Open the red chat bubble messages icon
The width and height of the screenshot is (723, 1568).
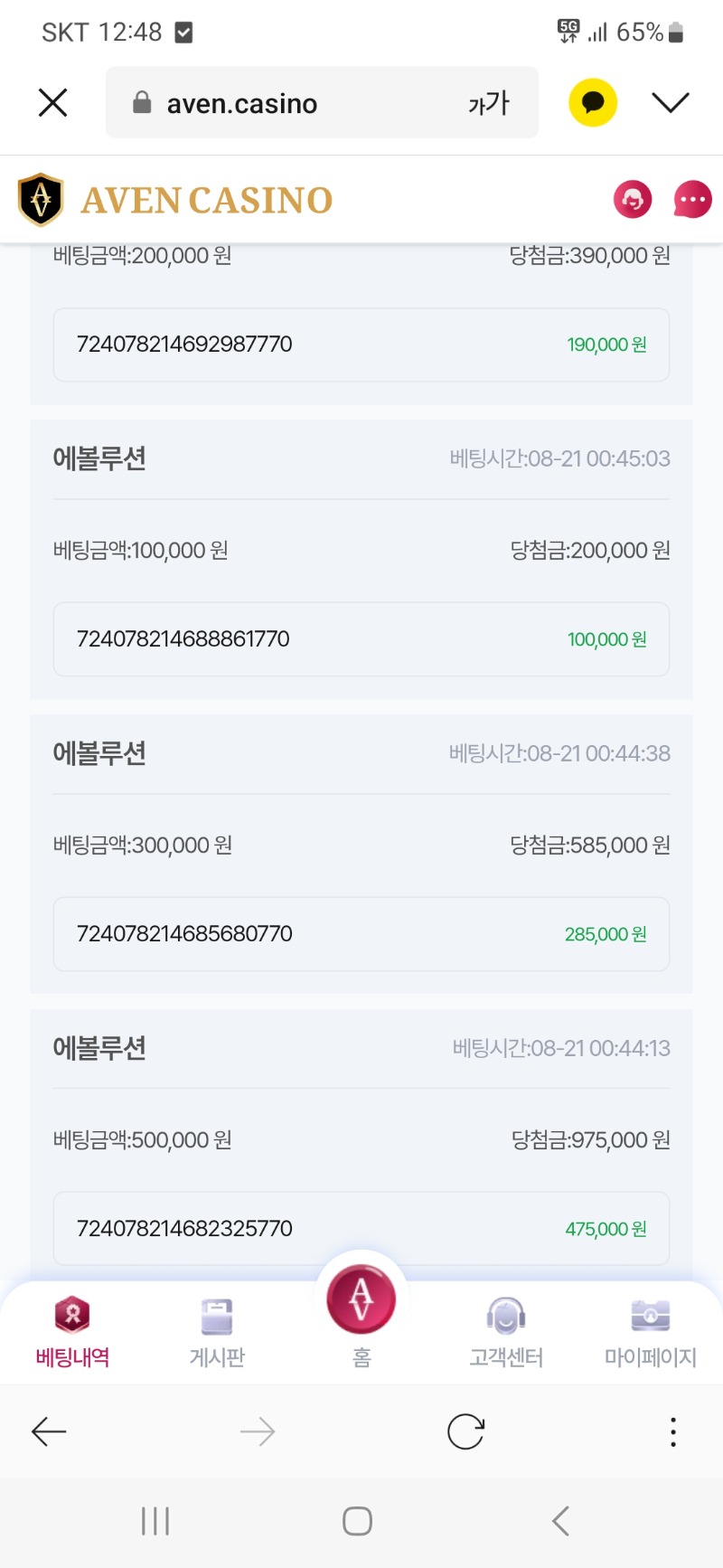pyautogui.click(x=692, y=199)
